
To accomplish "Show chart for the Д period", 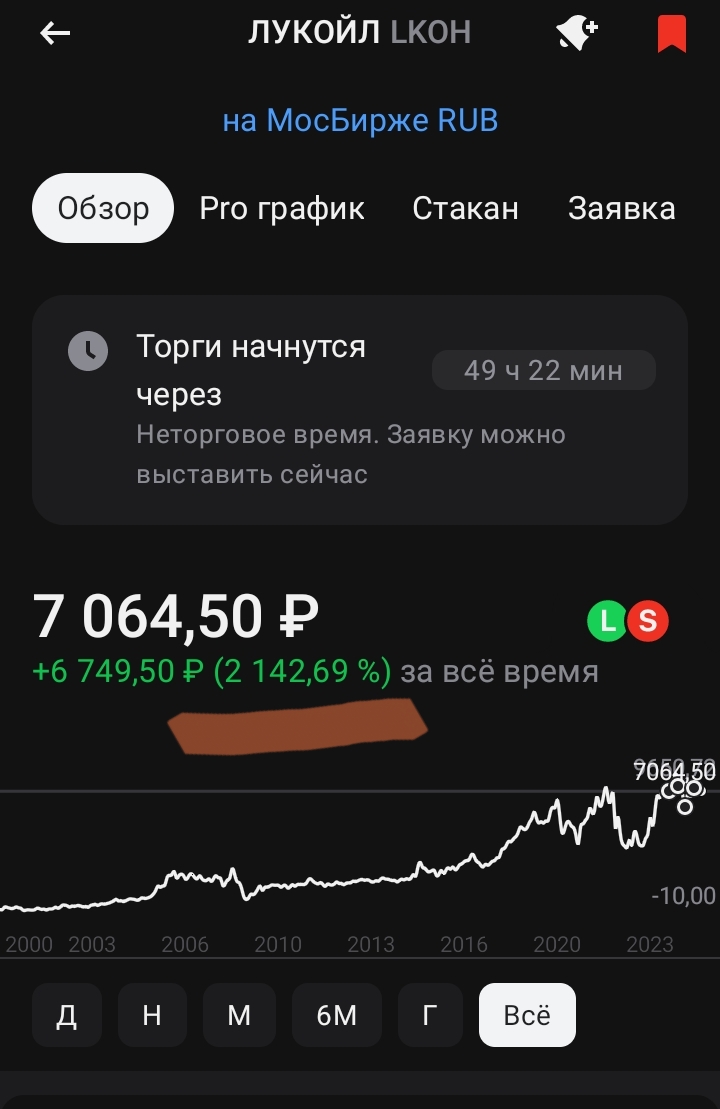I will (67, 1015).
